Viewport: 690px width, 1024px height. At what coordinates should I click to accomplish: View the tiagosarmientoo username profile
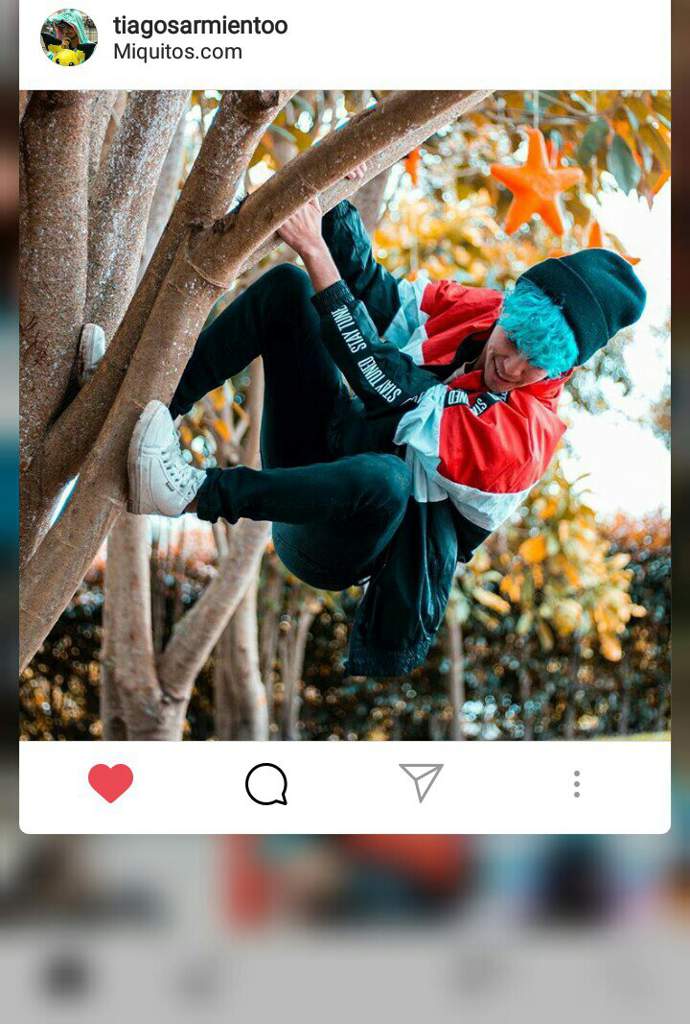[200, 26]
